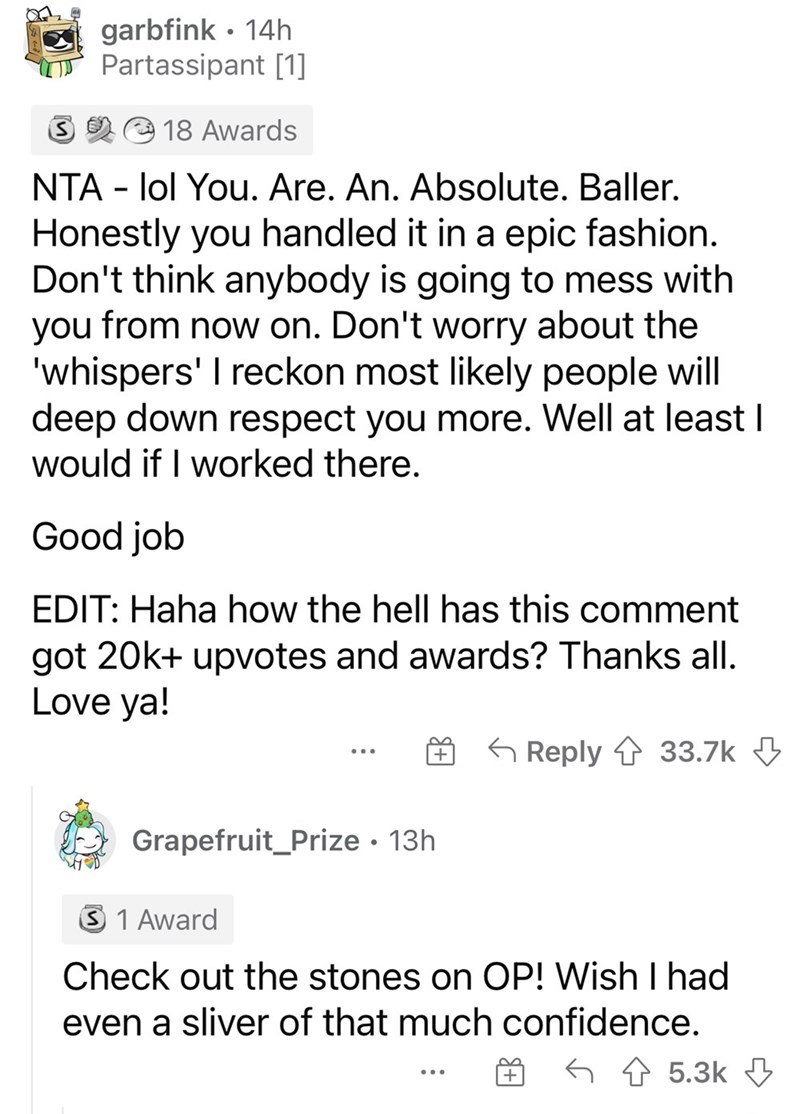This screenshot has width=800, height=1114.
Task: Reply to Grapefruit_Prize's comment with the arrow icon
Action: pos(578,1071)
